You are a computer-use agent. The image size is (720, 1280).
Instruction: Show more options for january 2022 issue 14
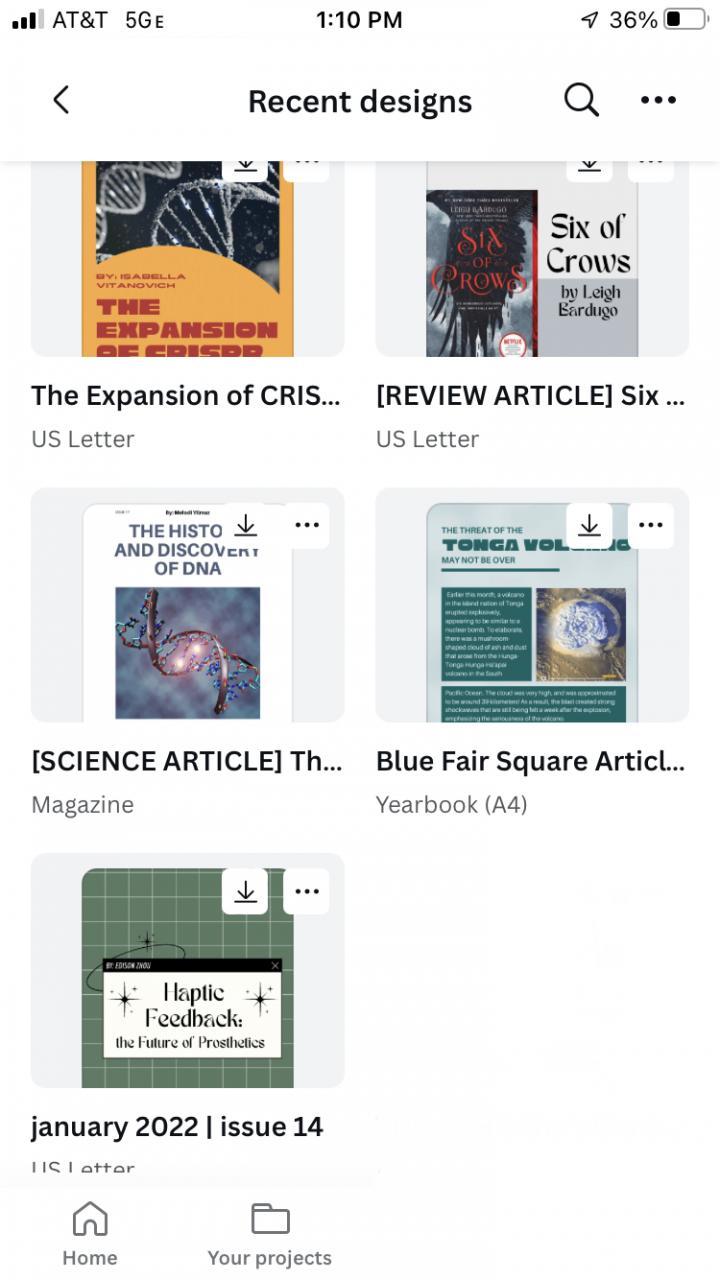coord(306,891)
